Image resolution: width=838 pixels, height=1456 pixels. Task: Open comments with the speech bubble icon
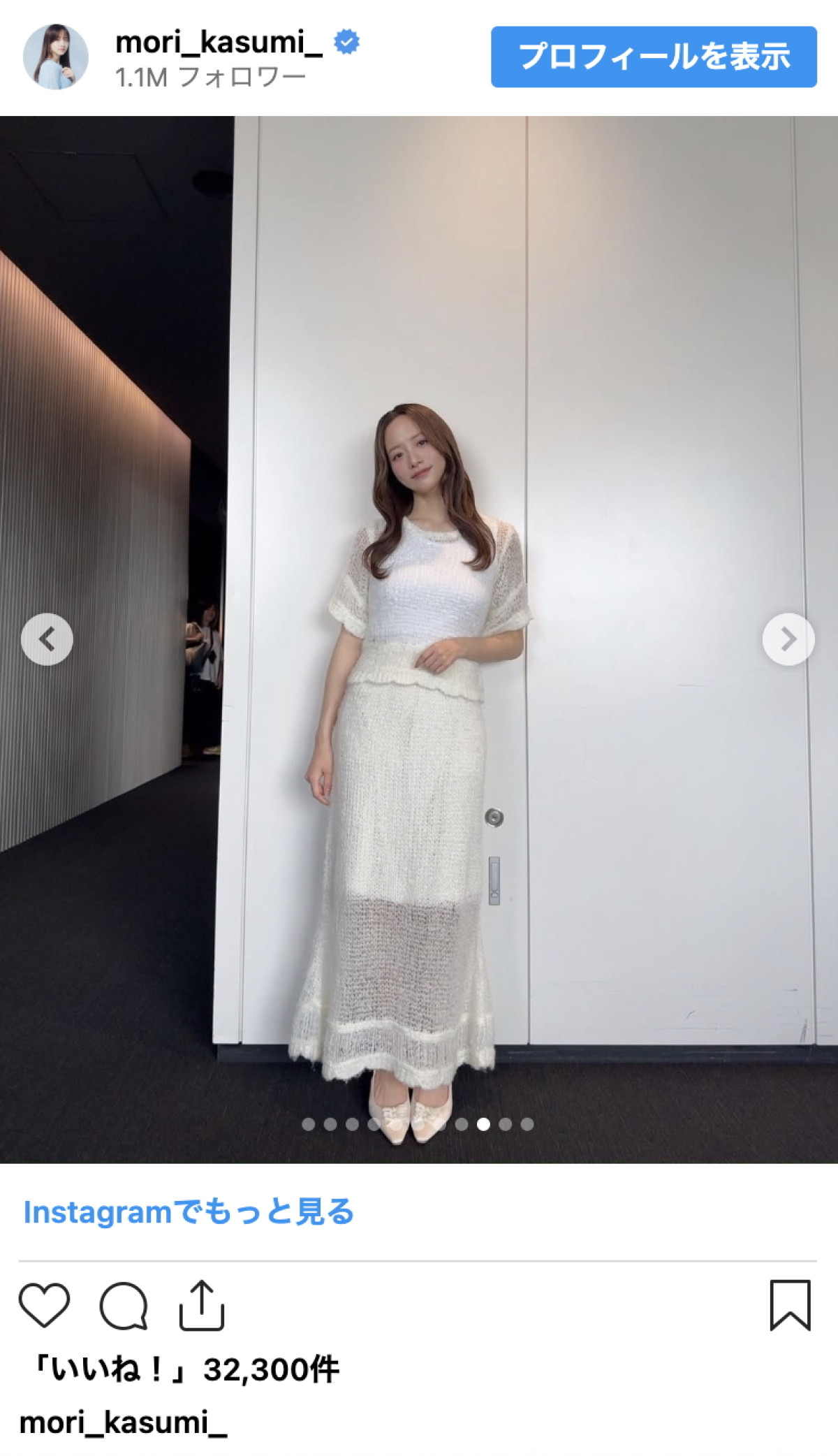(124, 1304)
